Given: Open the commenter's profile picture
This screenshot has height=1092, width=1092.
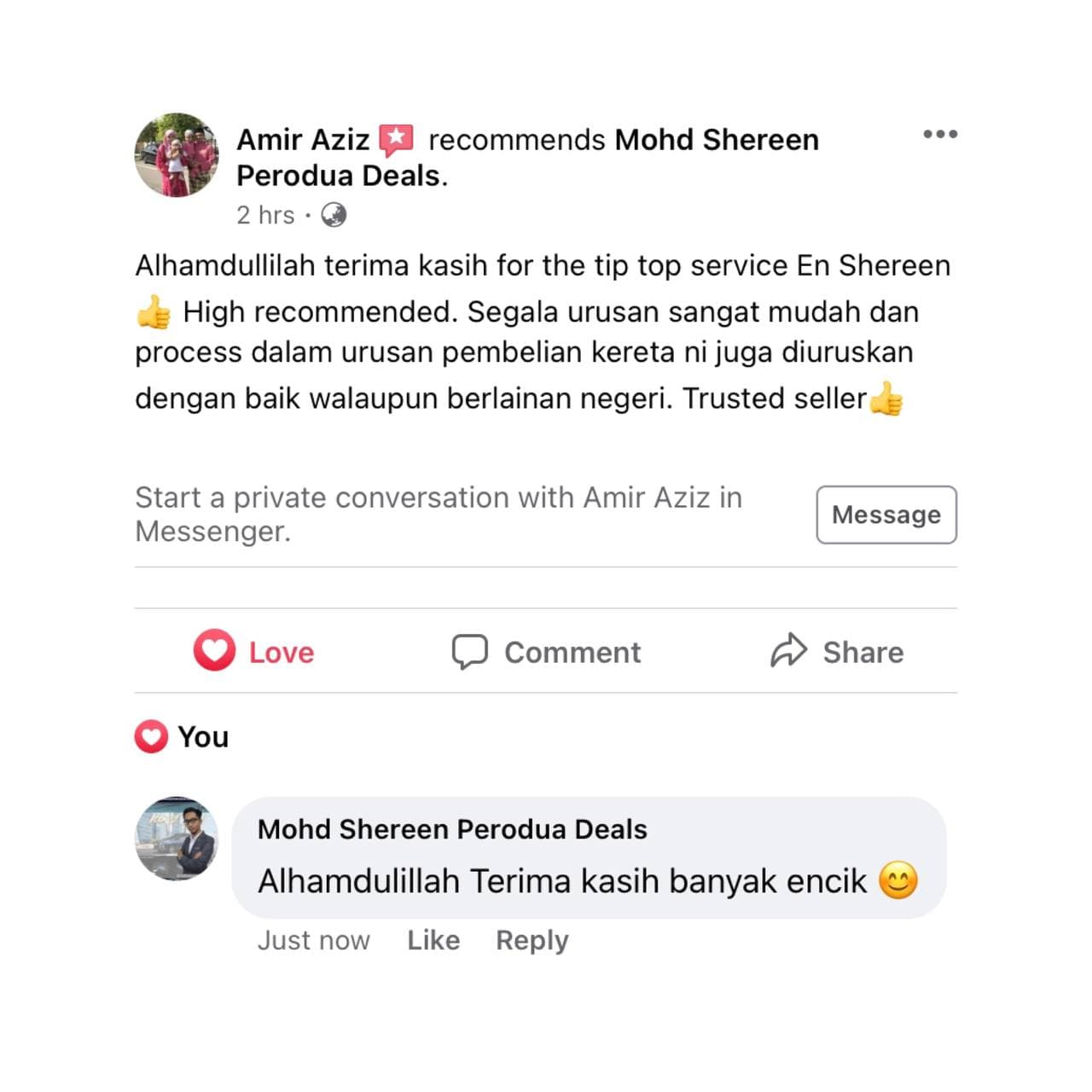Looking at the screenshot, I should [x=177, y=839].
